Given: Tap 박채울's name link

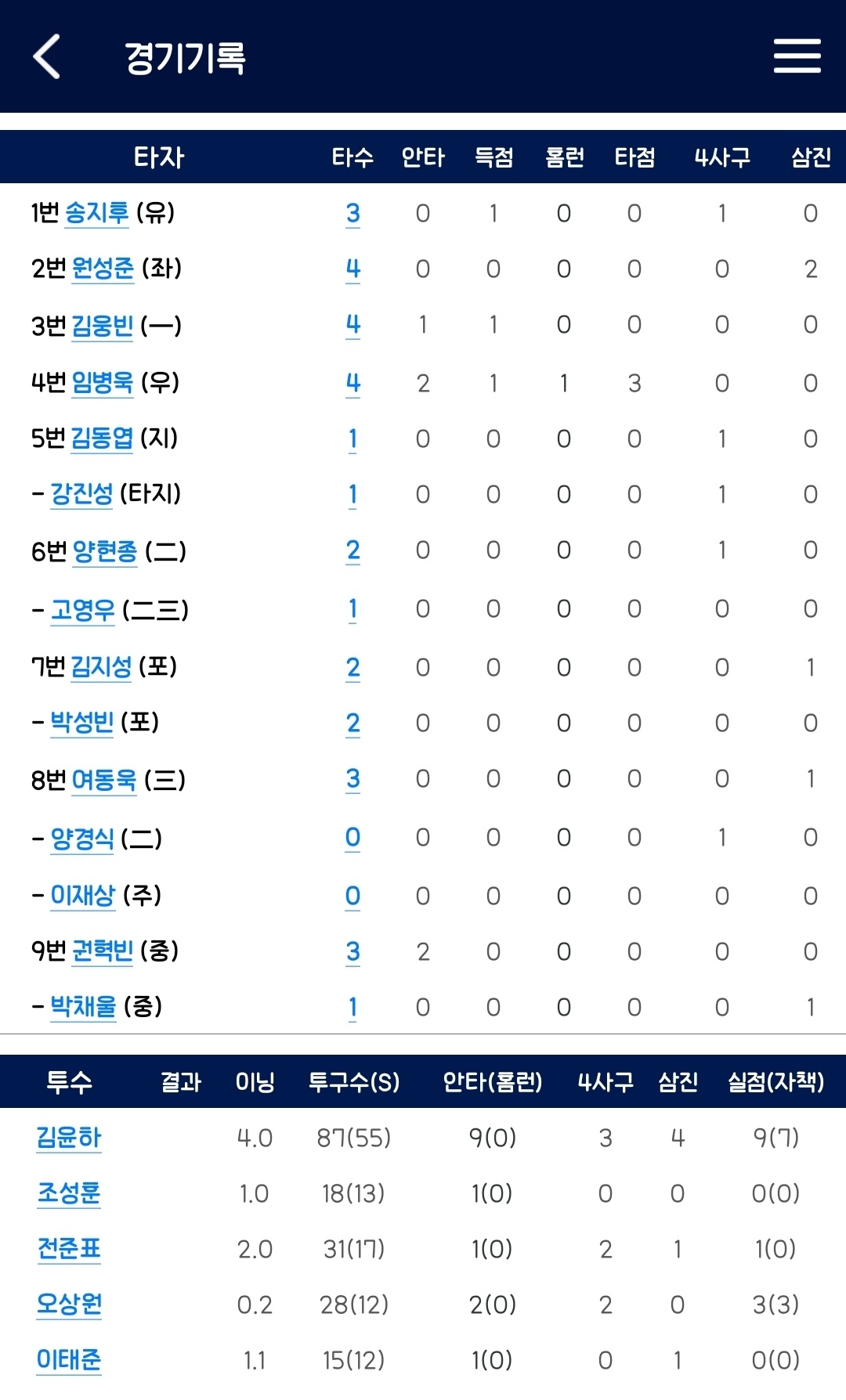Looking at the screenshot, I should (x=82, y=1006).
